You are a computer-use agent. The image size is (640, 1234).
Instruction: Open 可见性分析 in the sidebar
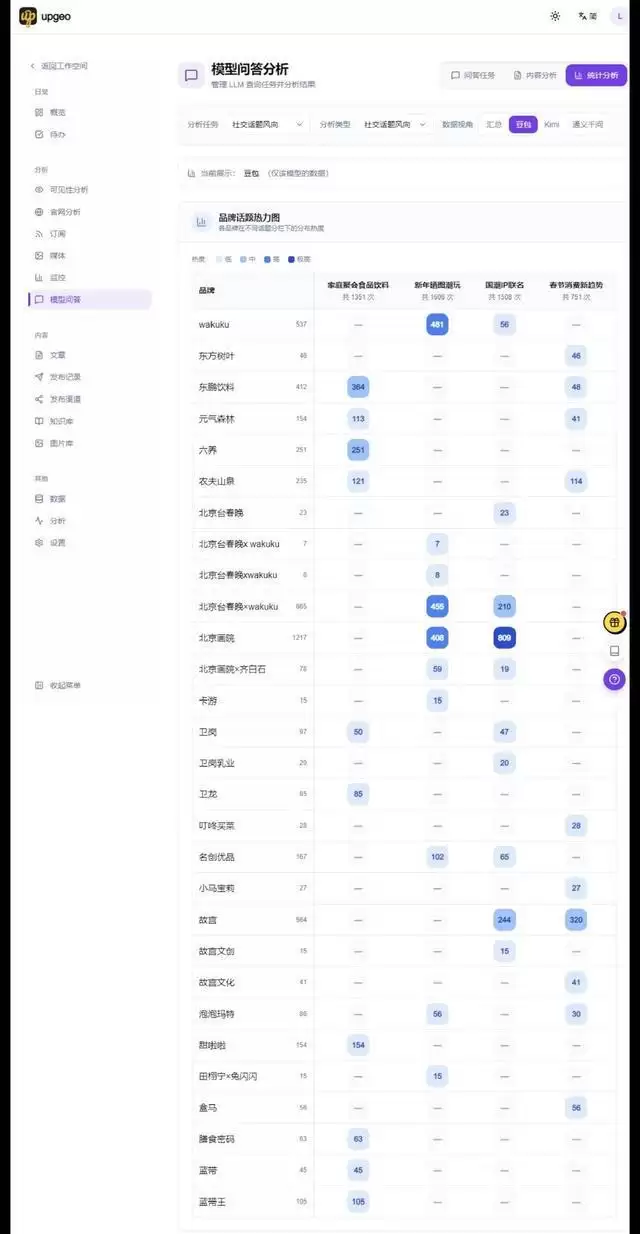point(68,190)
